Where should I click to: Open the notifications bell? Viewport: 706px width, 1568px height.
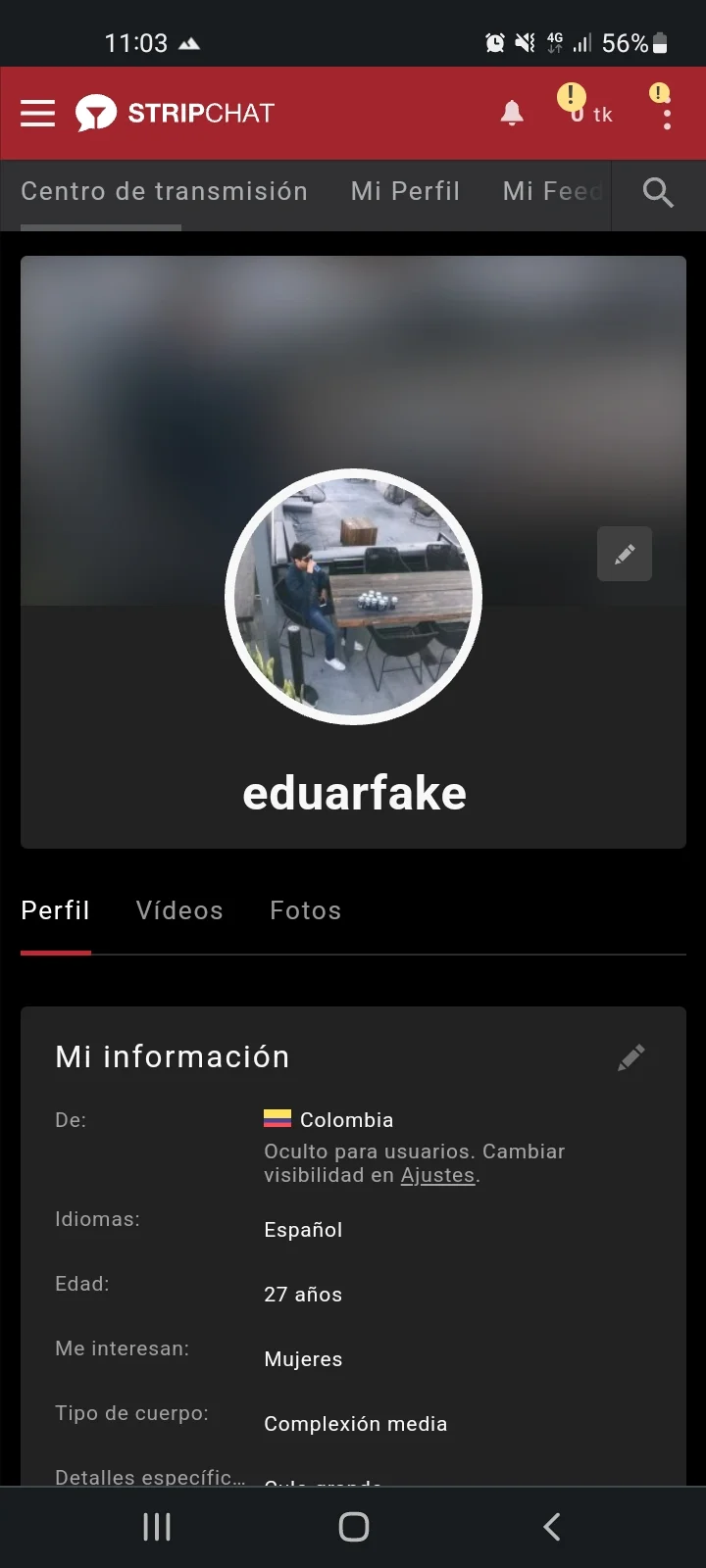512,114
